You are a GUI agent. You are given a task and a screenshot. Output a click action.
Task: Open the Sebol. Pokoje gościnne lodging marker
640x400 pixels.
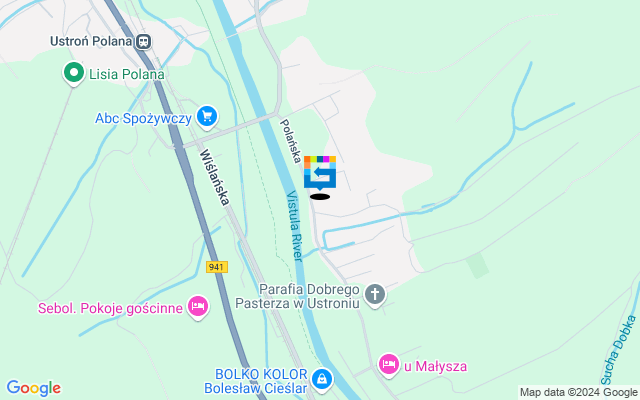click(x=198, y=307)
